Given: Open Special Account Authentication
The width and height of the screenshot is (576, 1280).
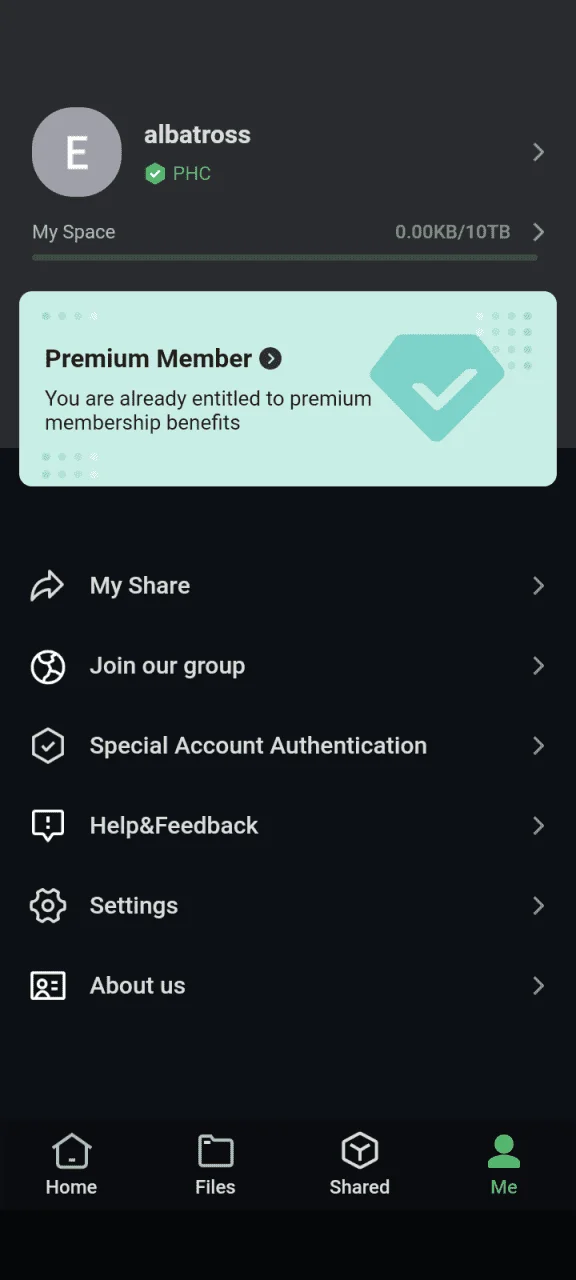Looking at the screenshot, I should 288,746.
